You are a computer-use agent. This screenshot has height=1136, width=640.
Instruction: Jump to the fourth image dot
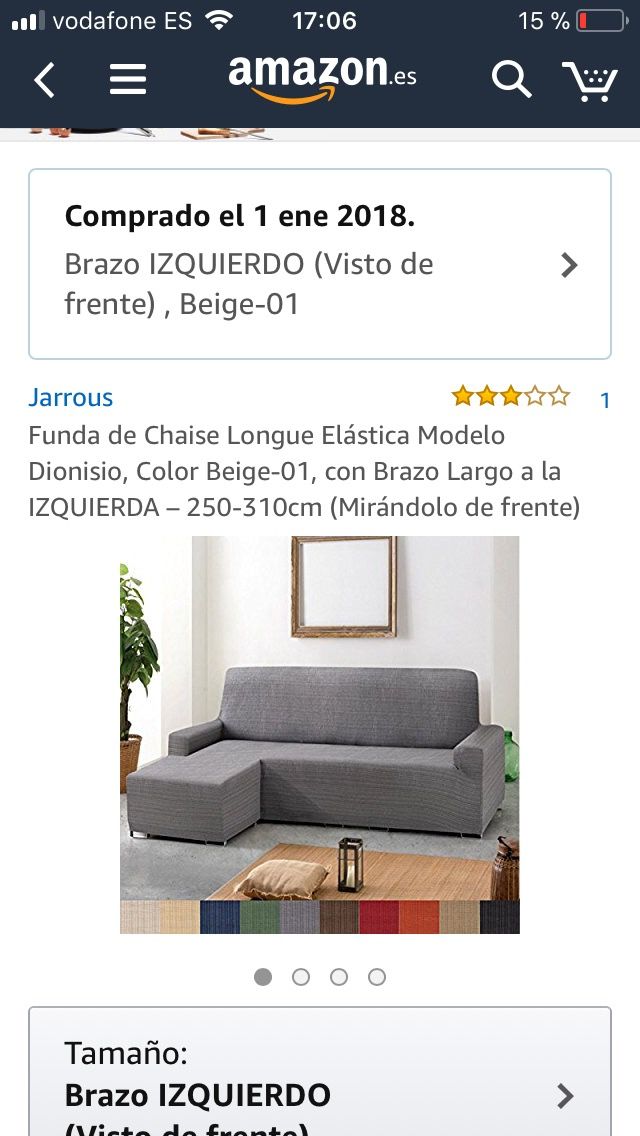coord(377,977)
